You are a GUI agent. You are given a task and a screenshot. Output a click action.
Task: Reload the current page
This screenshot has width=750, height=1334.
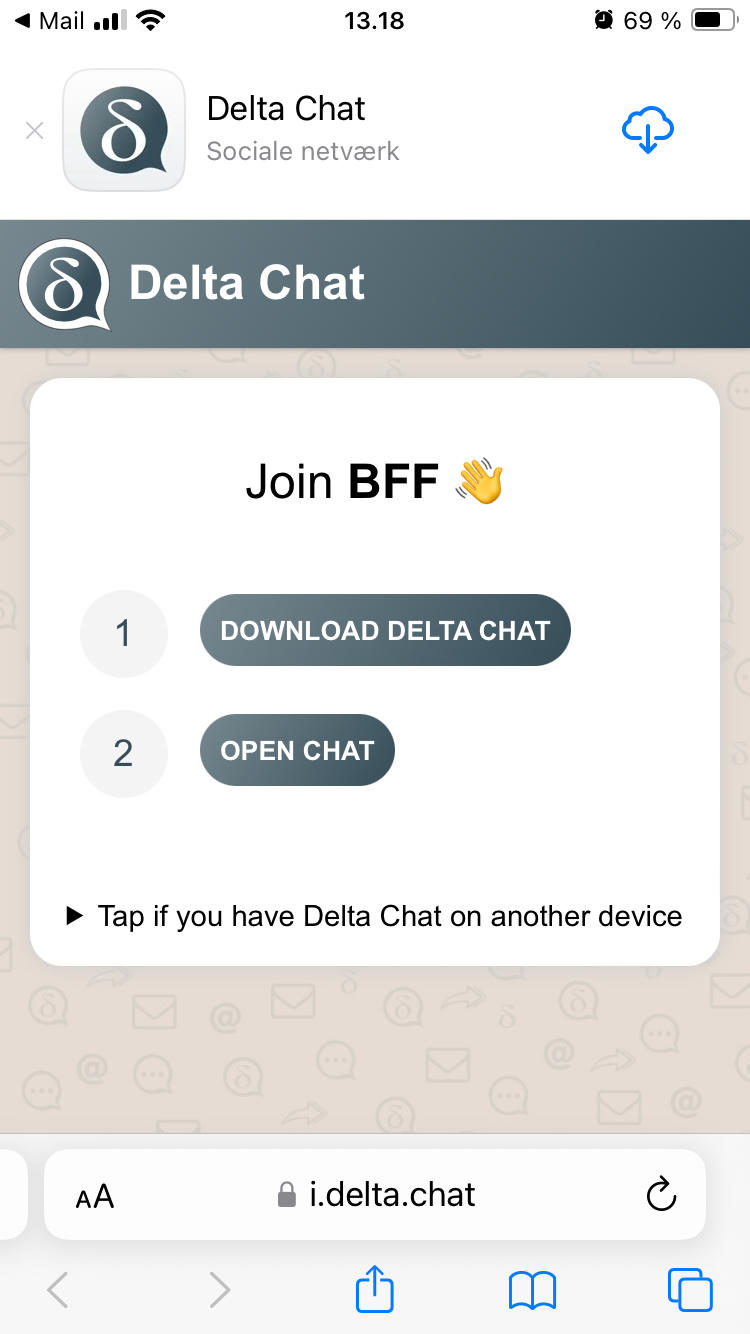pyautogui.click(x=661, y=1195)
